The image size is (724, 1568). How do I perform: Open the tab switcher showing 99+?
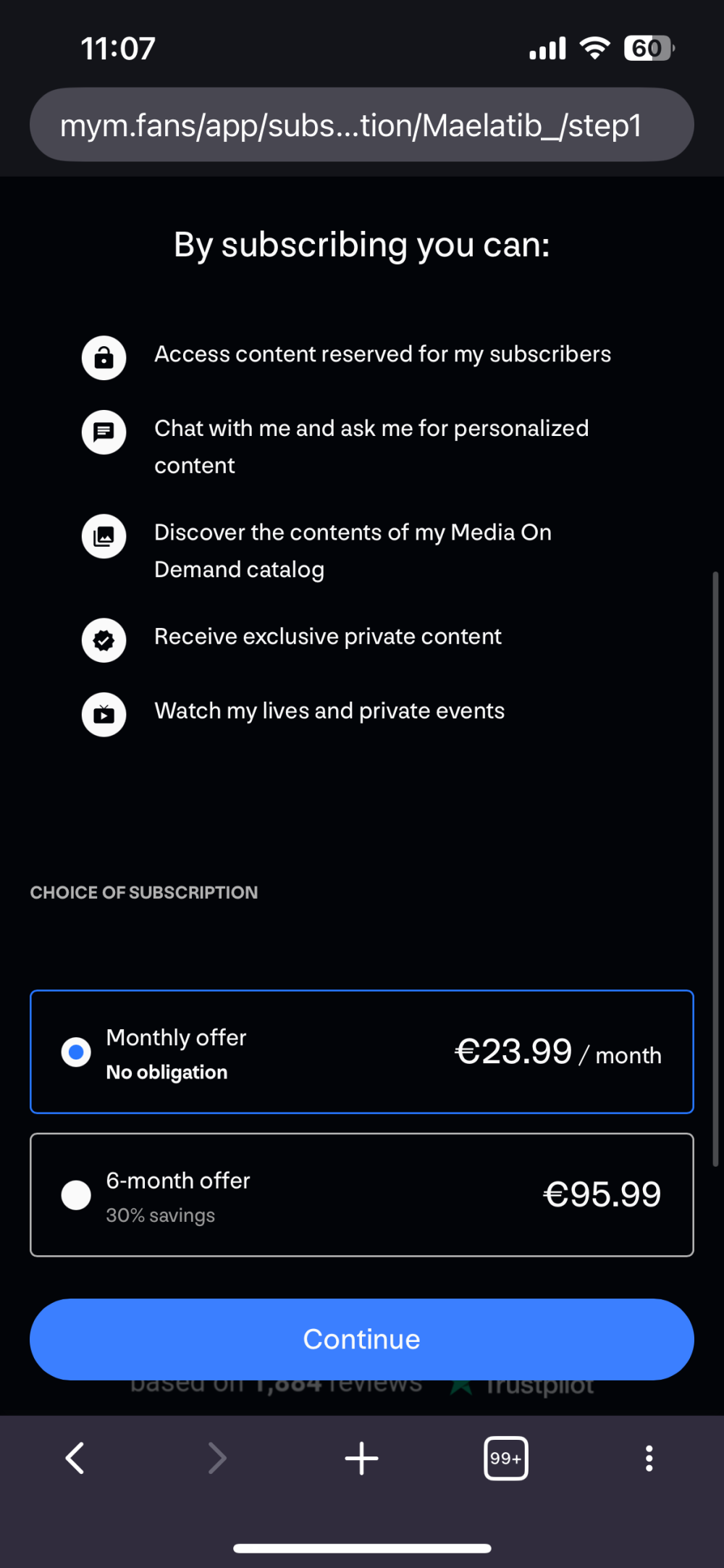coord(505,1458)
